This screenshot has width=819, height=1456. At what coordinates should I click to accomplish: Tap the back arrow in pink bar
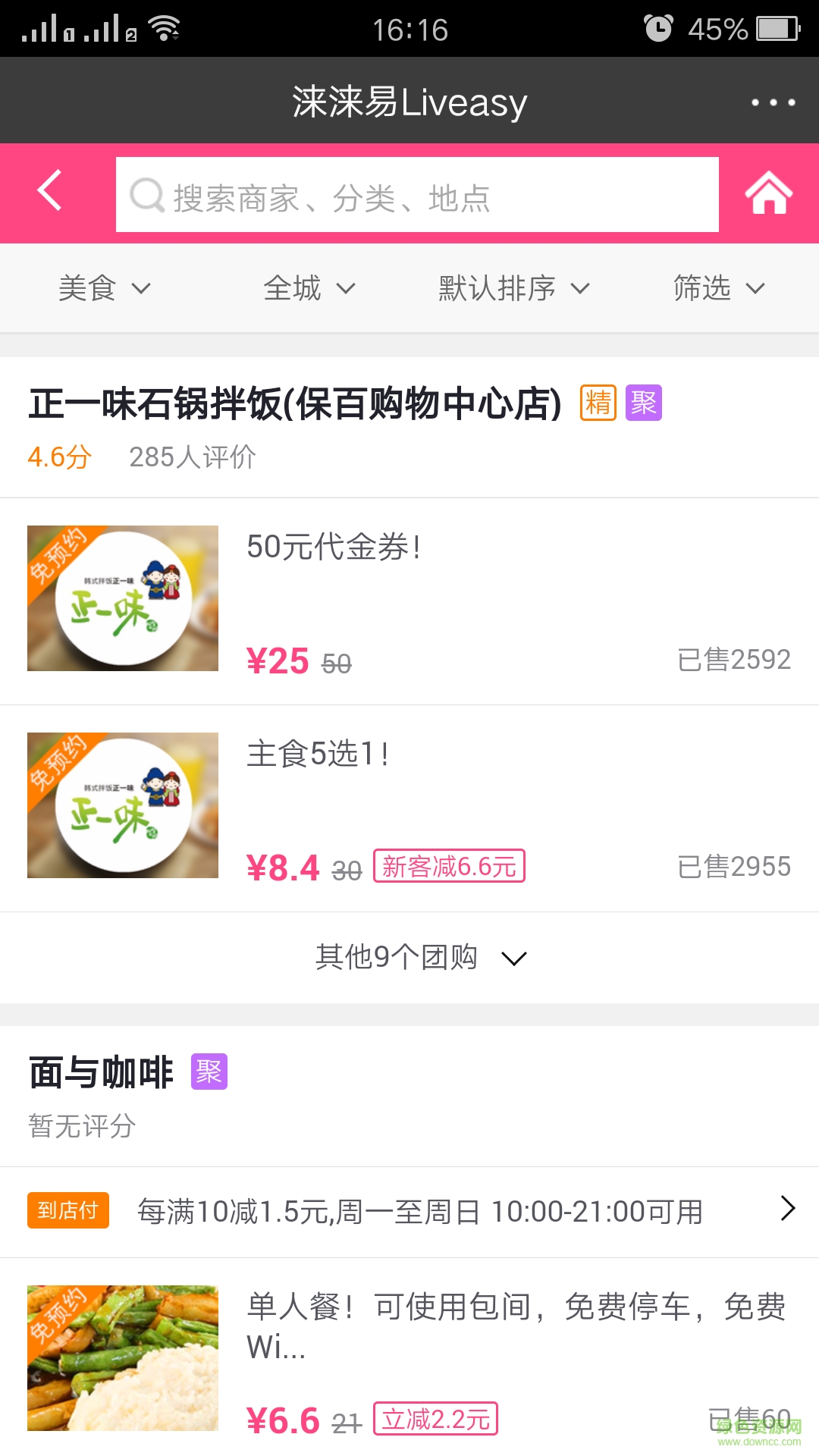[x=50, y=191]
